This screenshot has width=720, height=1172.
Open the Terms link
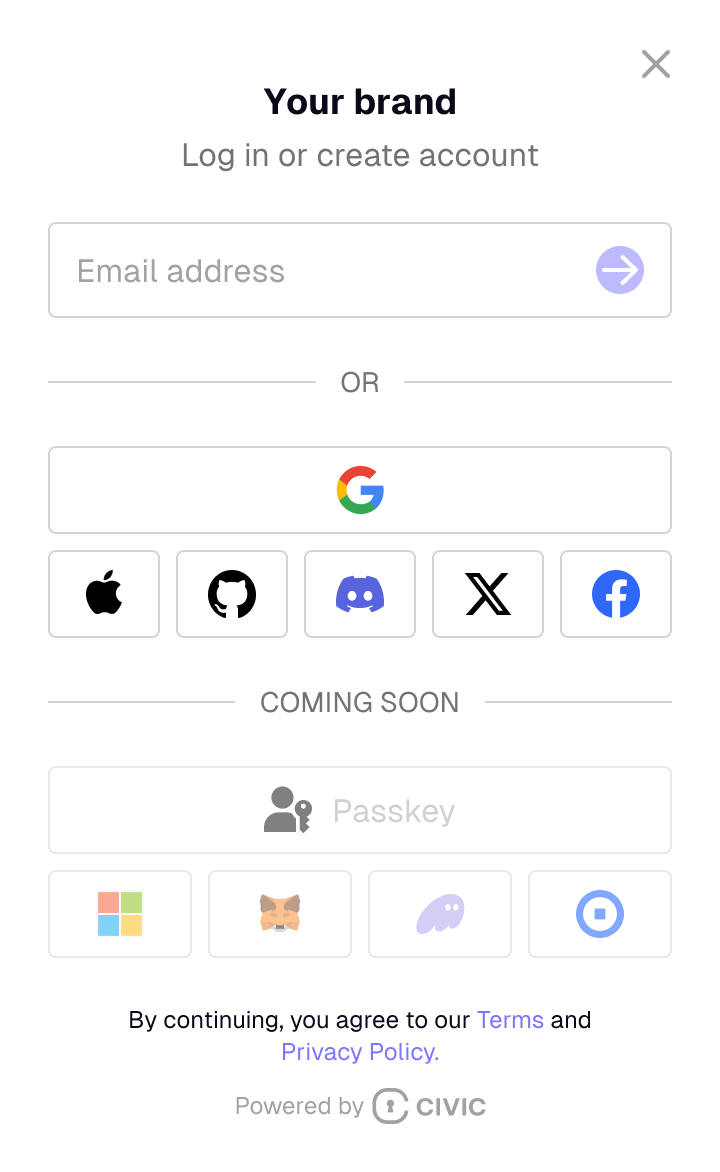tap(510, 1020)
